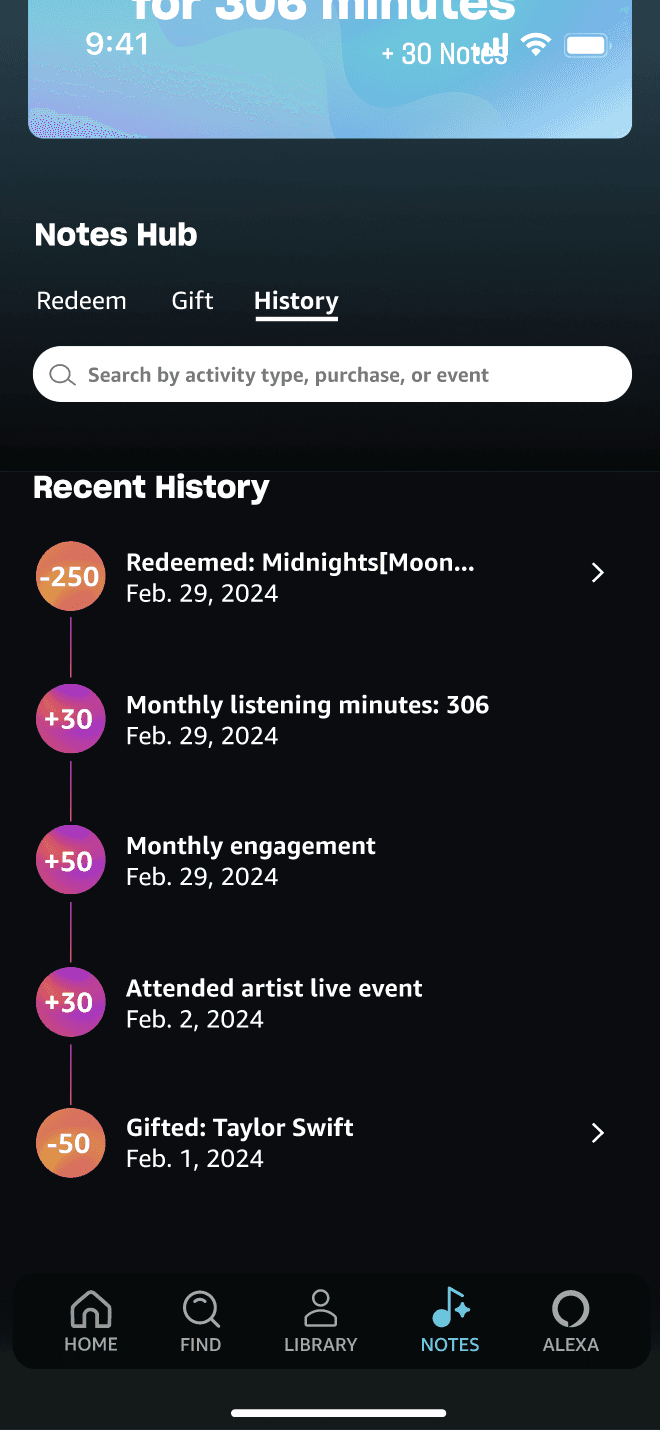The height and width of the screenshot is (1430, 660).
Task: Switch to the Library tab
Action: pyautogui.click(x=320, y=1320)
